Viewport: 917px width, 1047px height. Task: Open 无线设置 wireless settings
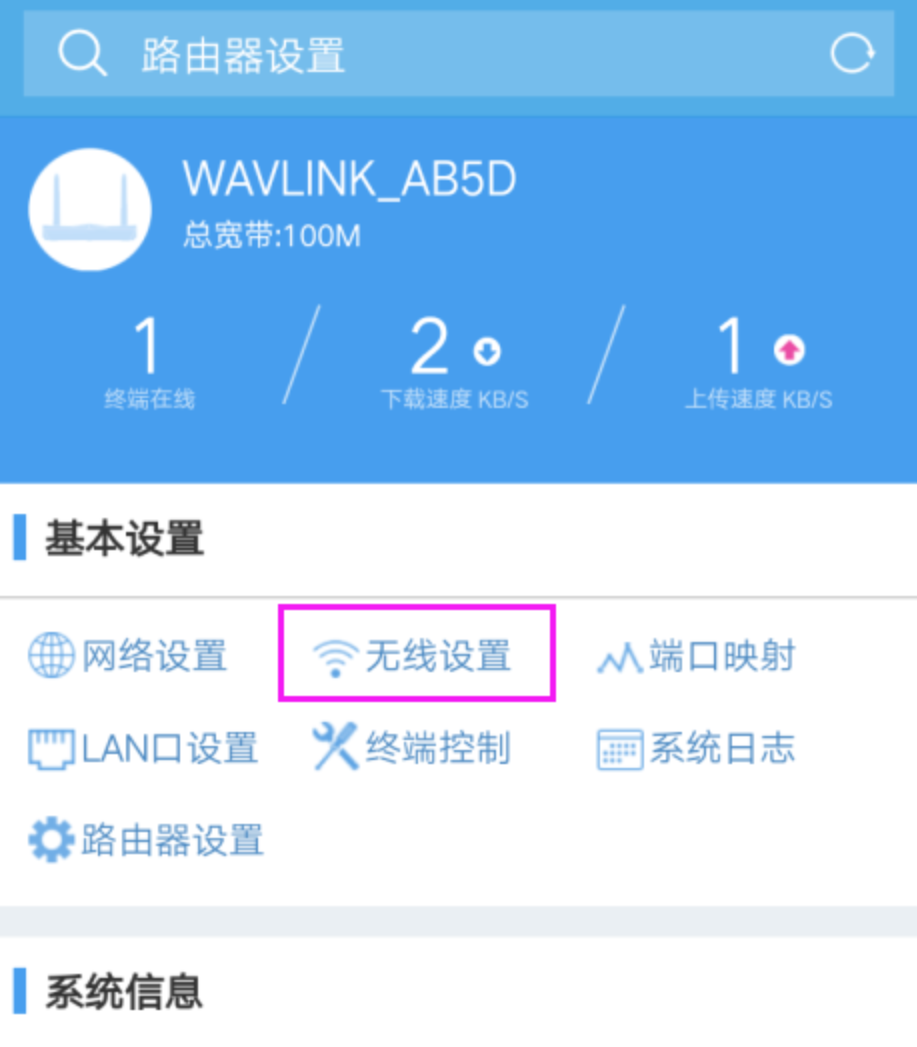[x=416, y=657]
